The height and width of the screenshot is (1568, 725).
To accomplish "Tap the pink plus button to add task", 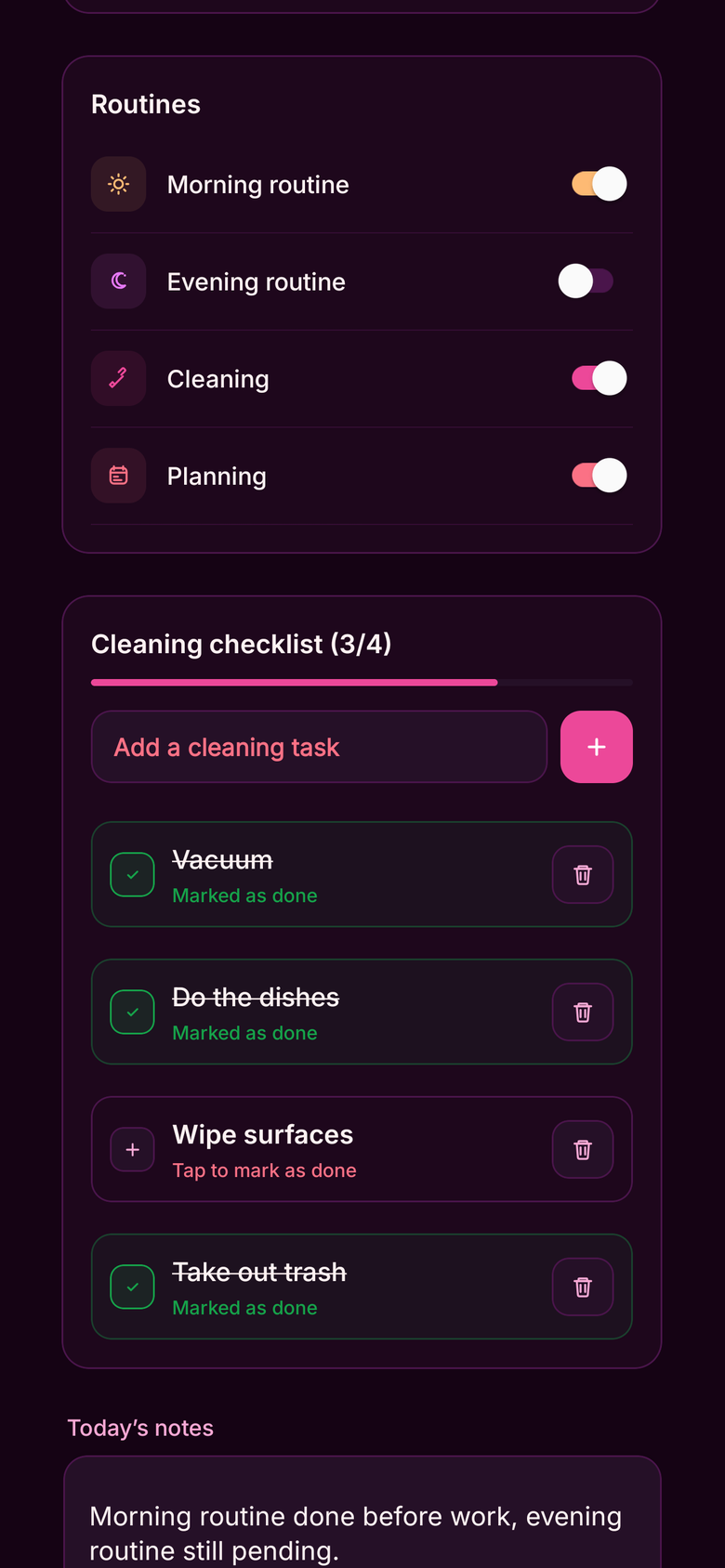I will [596, 747].
